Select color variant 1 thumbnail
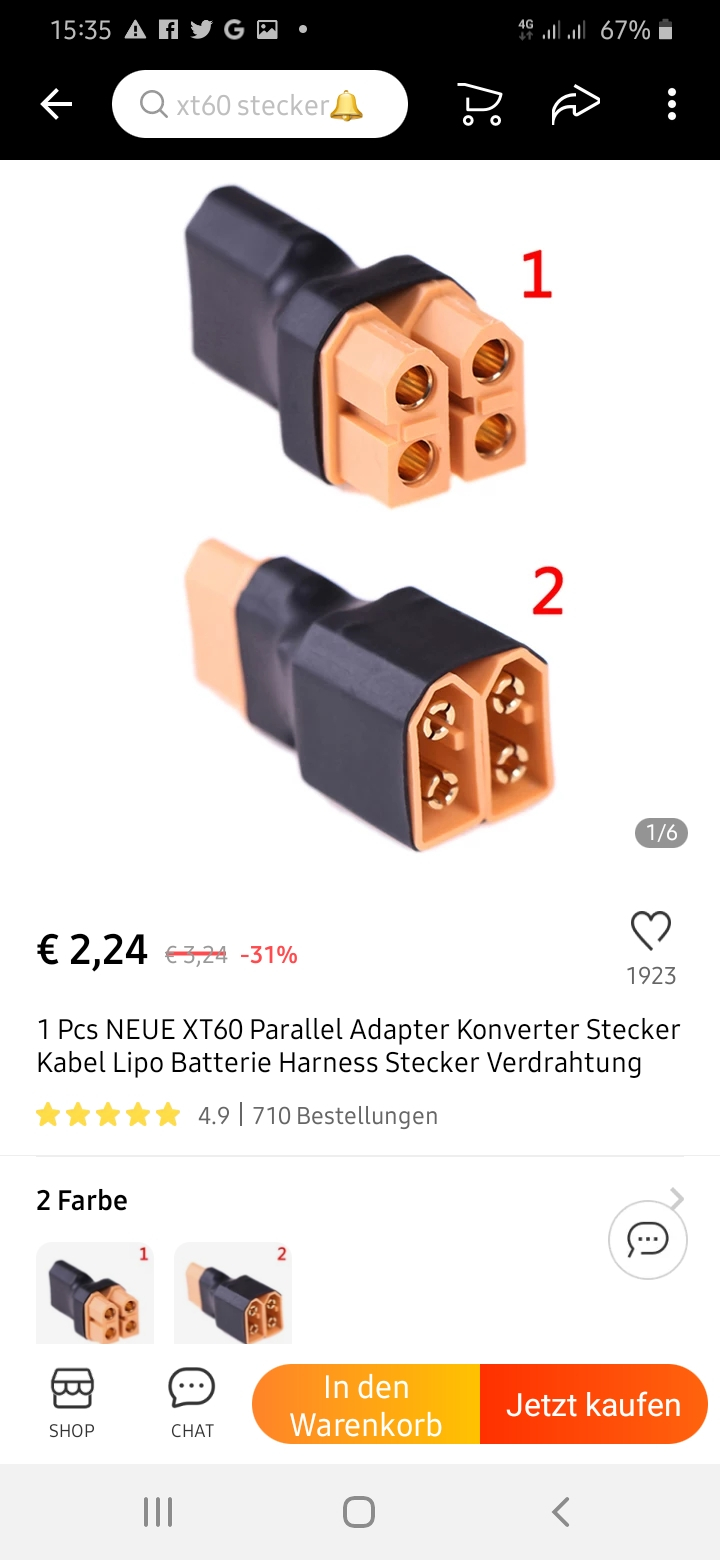720x1560 pixels. (95, 1293)
